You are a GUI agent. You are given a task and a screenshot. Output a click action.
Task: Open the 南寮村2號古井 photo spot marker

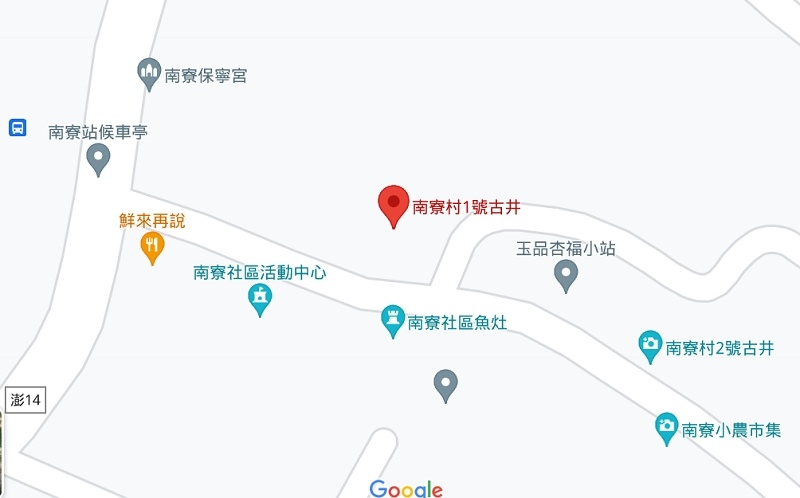click(x=650, y=346)
